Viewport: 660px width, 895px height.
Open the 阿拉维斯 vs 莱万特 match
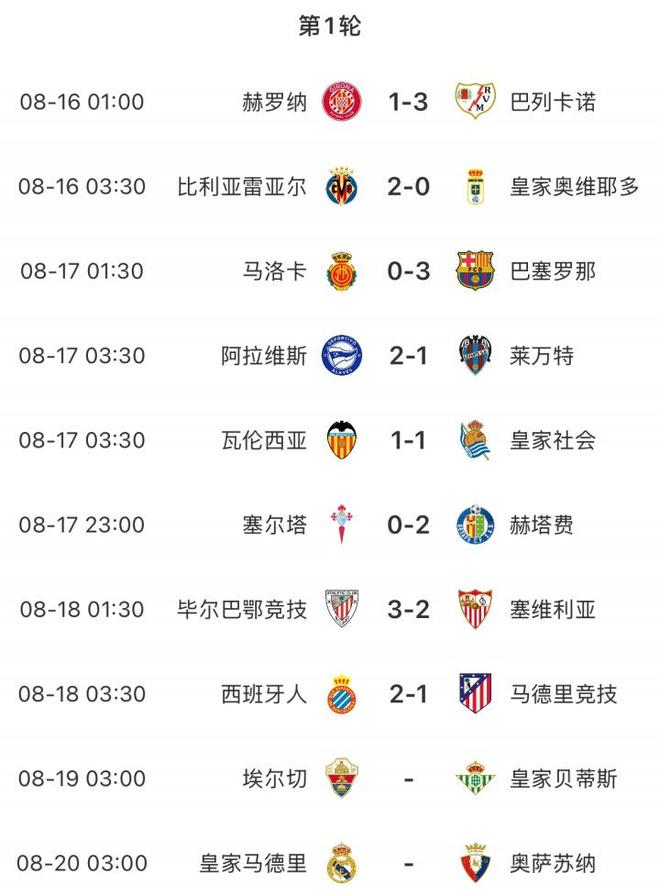tap(408, 355)
